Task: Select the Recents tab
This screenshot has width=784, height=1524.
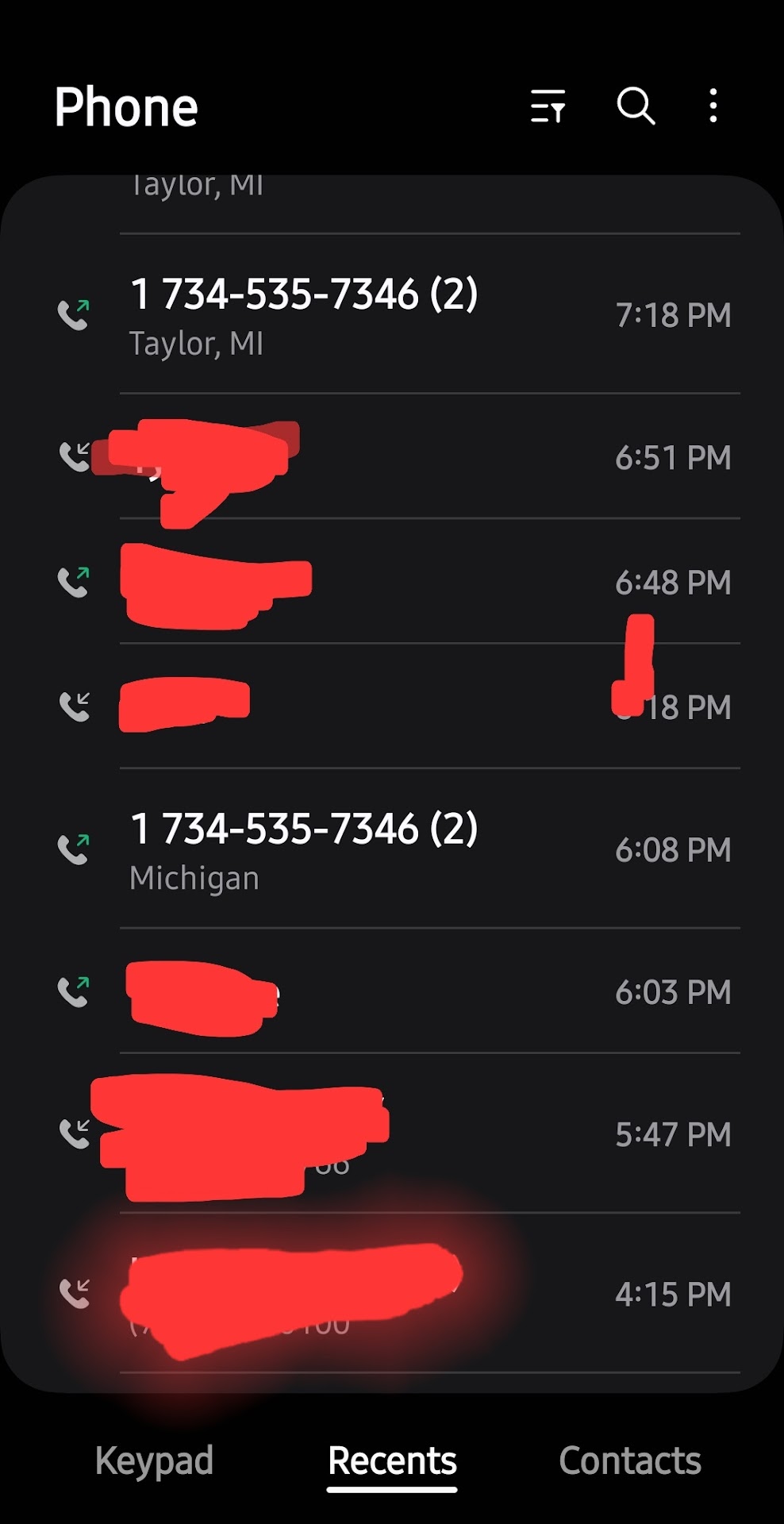Action: tap(392, 1460)
